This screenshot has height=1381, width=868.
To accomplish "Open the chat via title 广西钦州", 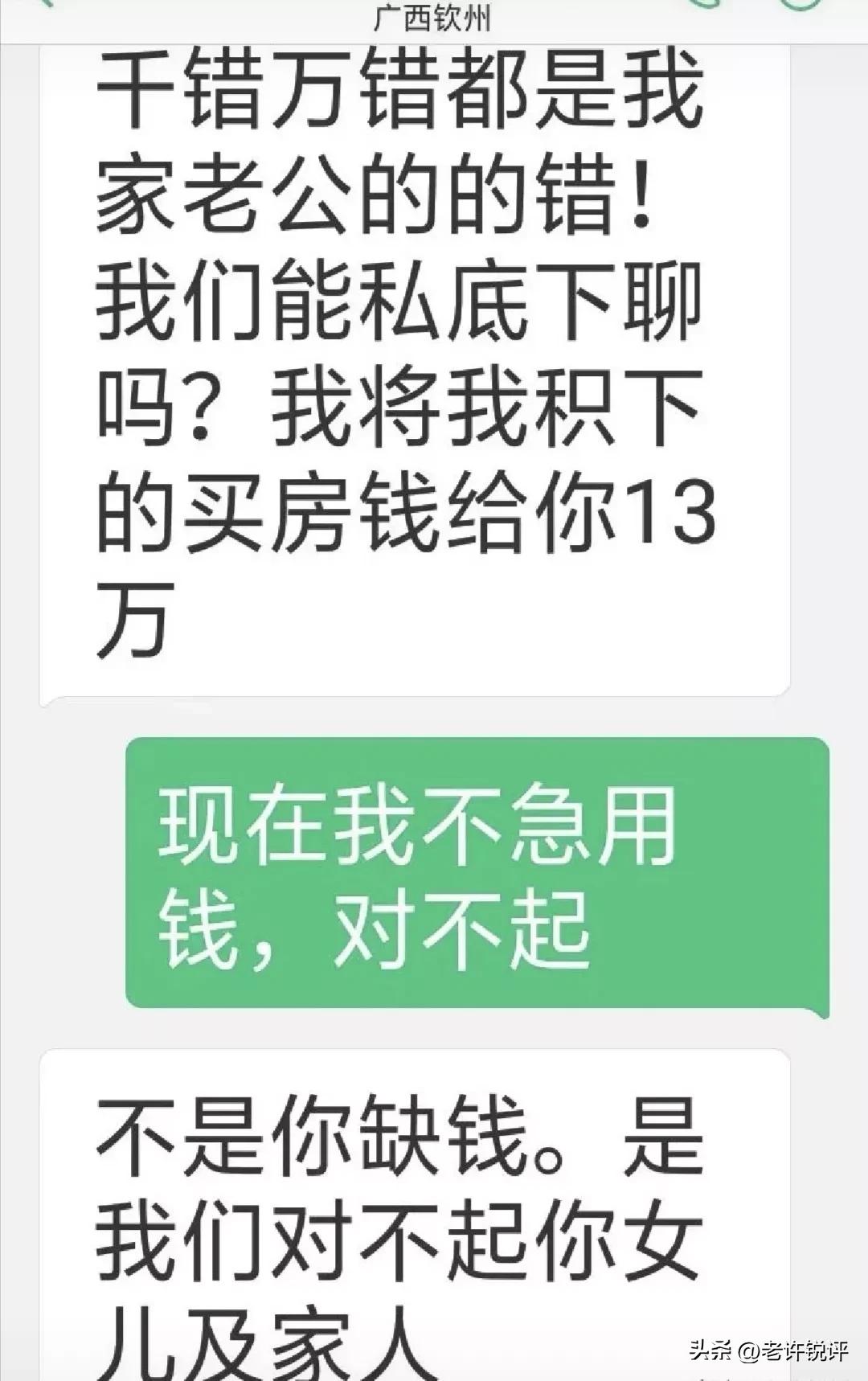I will (x=434, y=14).
